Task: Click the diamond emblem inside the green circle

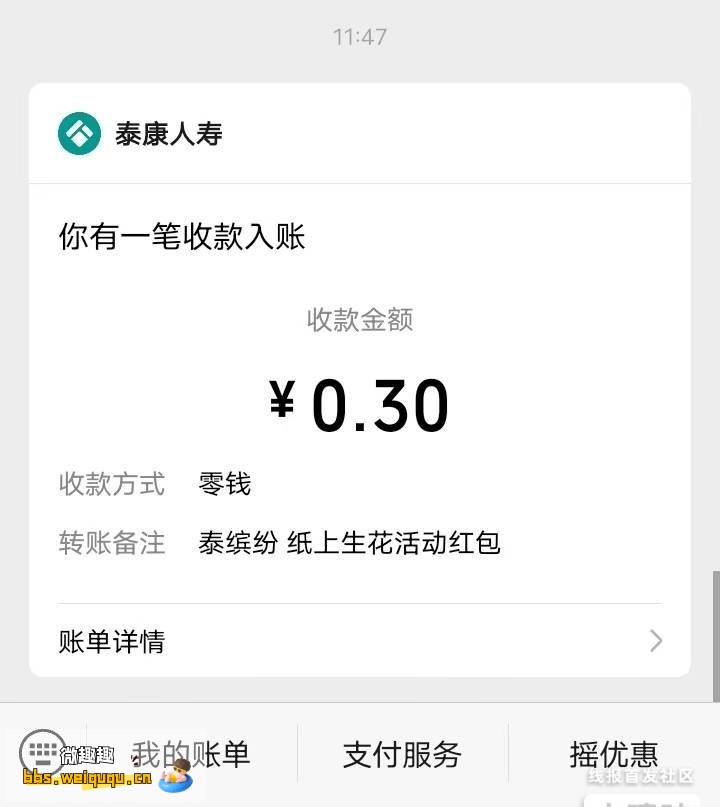Action: click(x=80, y=133)
